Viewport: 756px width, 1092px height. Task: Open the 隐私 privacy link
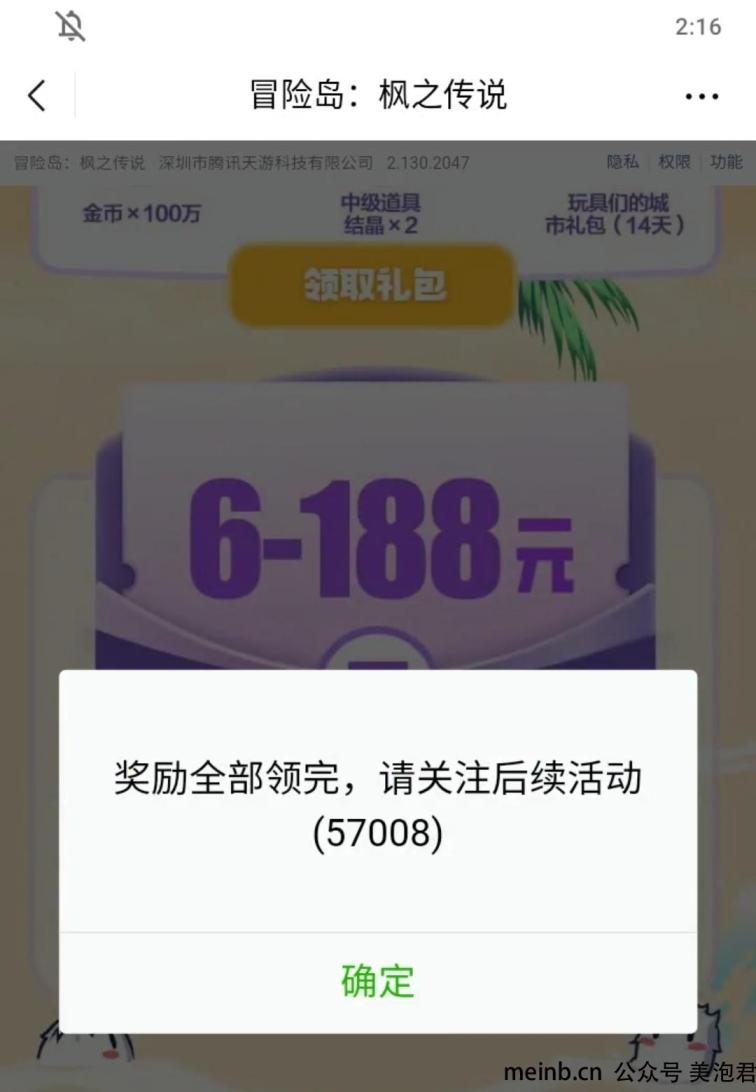pos(622,162)
